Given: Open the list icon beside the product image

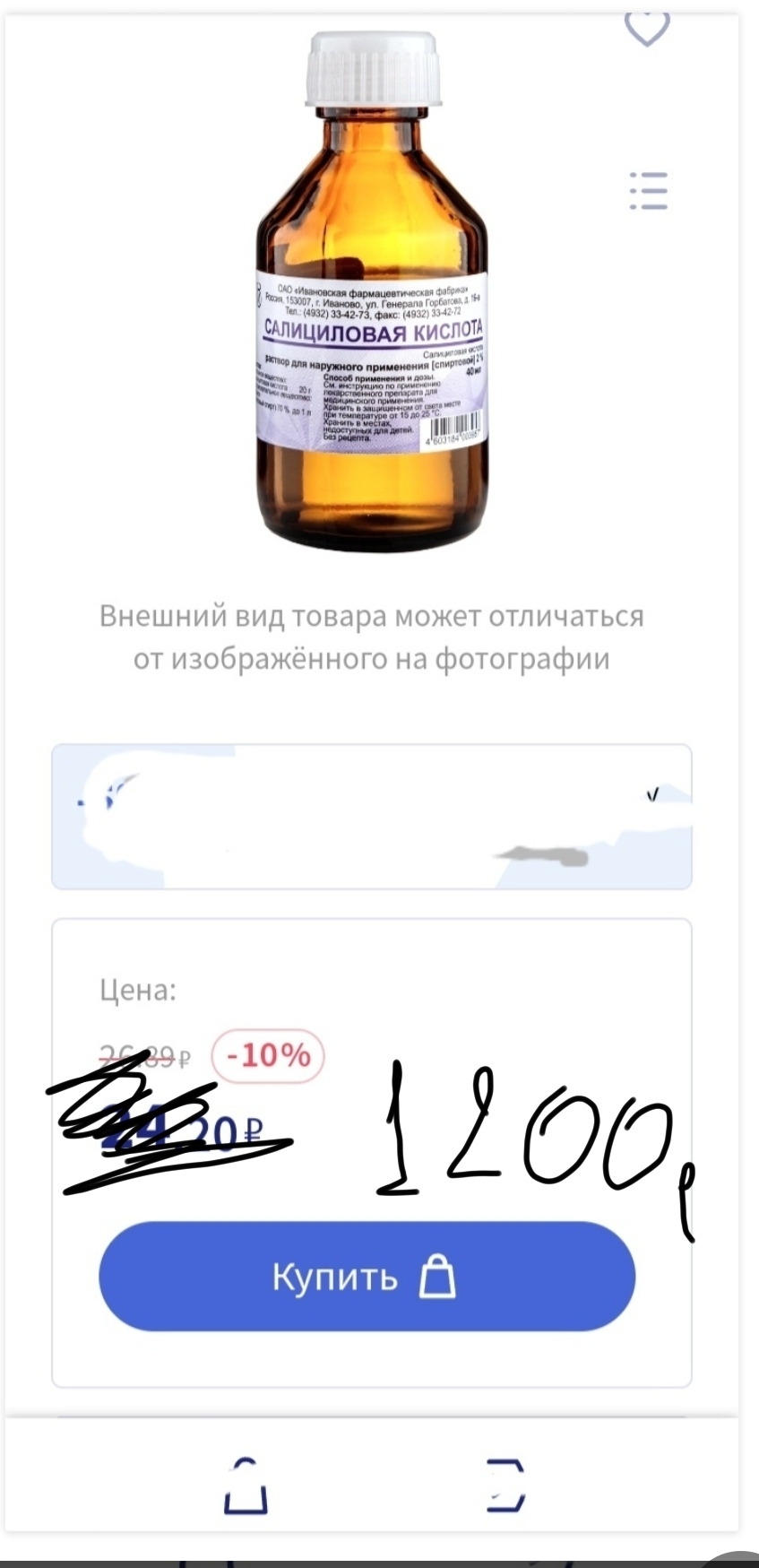Looking at the screenshot, I should click(648, 190).
